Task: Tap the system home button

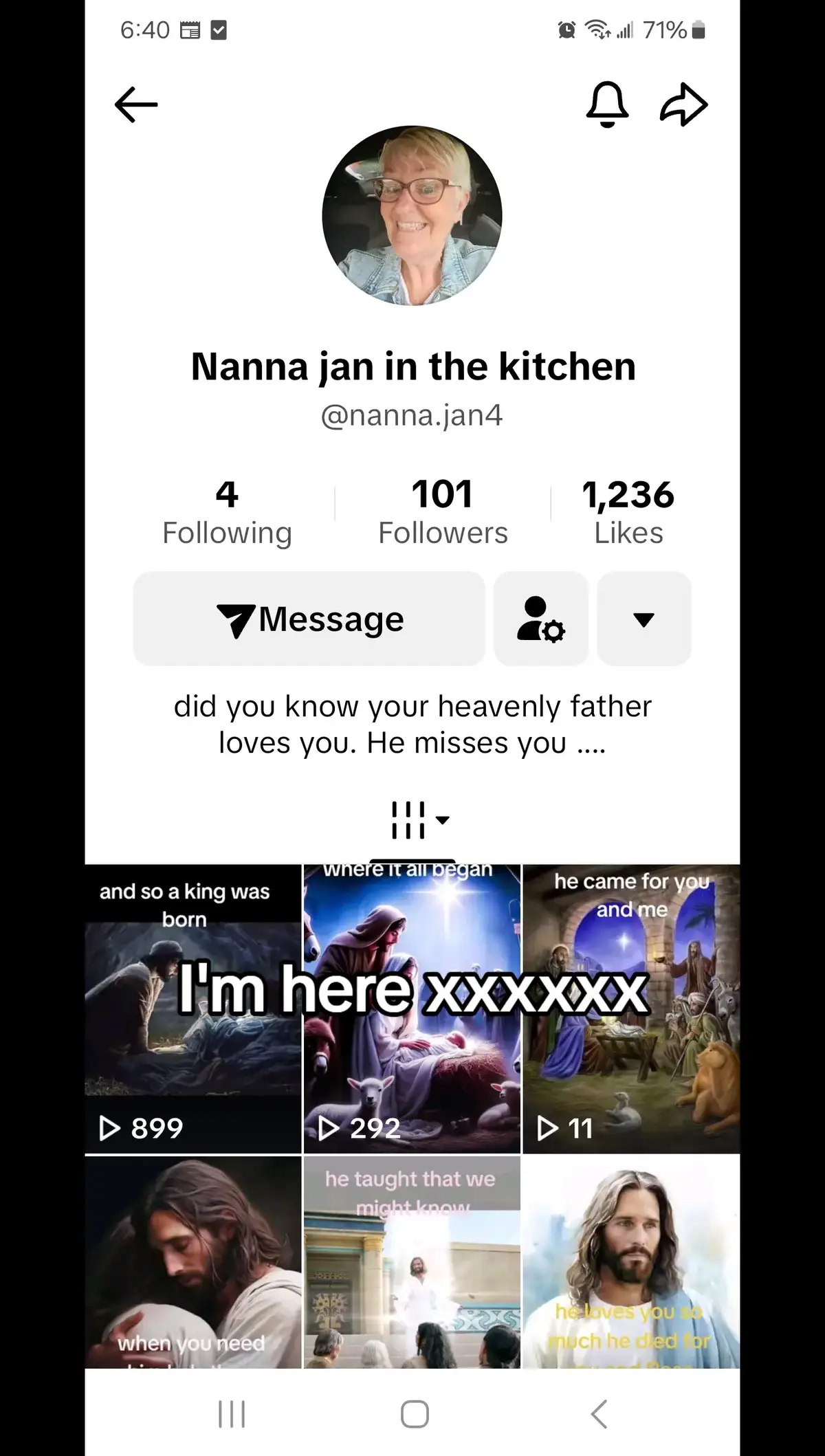Action: [x=415, y=1414]
